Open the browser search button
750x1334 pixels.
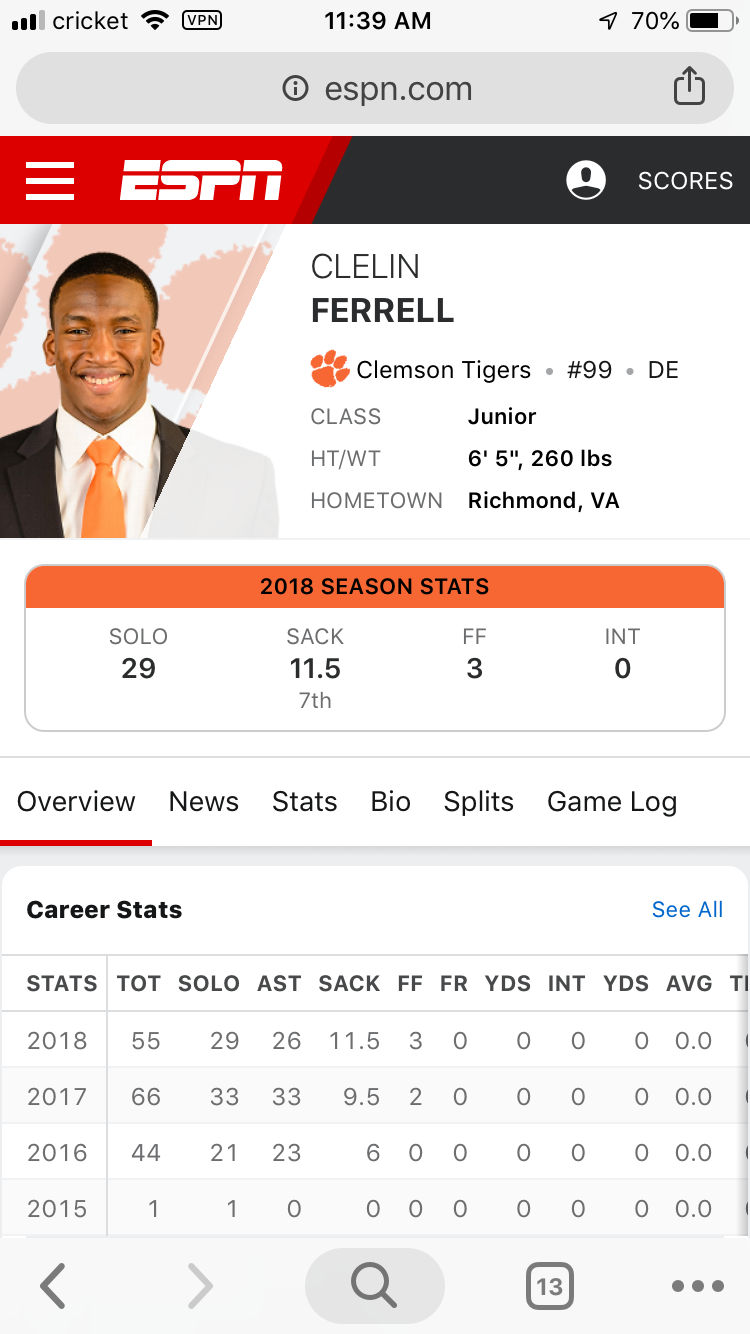[x=375, y=1286]
